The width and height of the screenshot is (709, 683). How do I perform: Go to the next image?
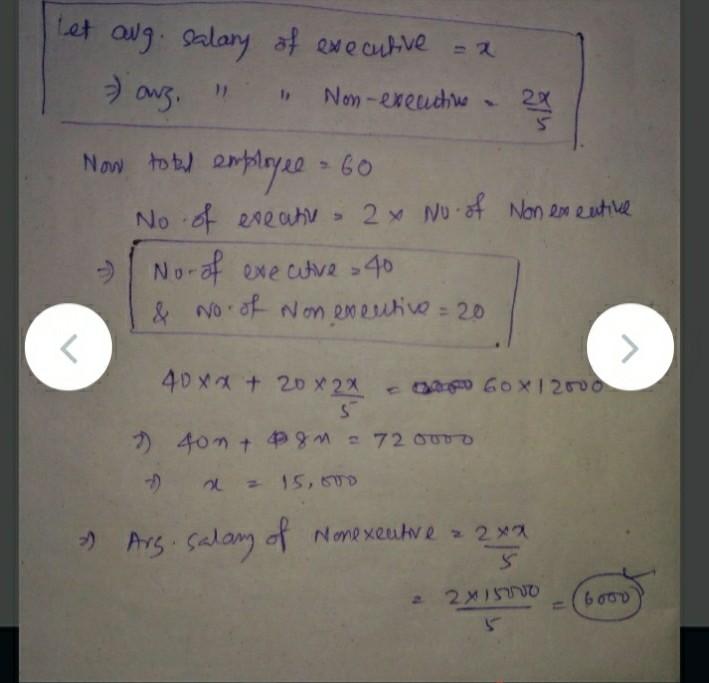click(x=629, y=347)
